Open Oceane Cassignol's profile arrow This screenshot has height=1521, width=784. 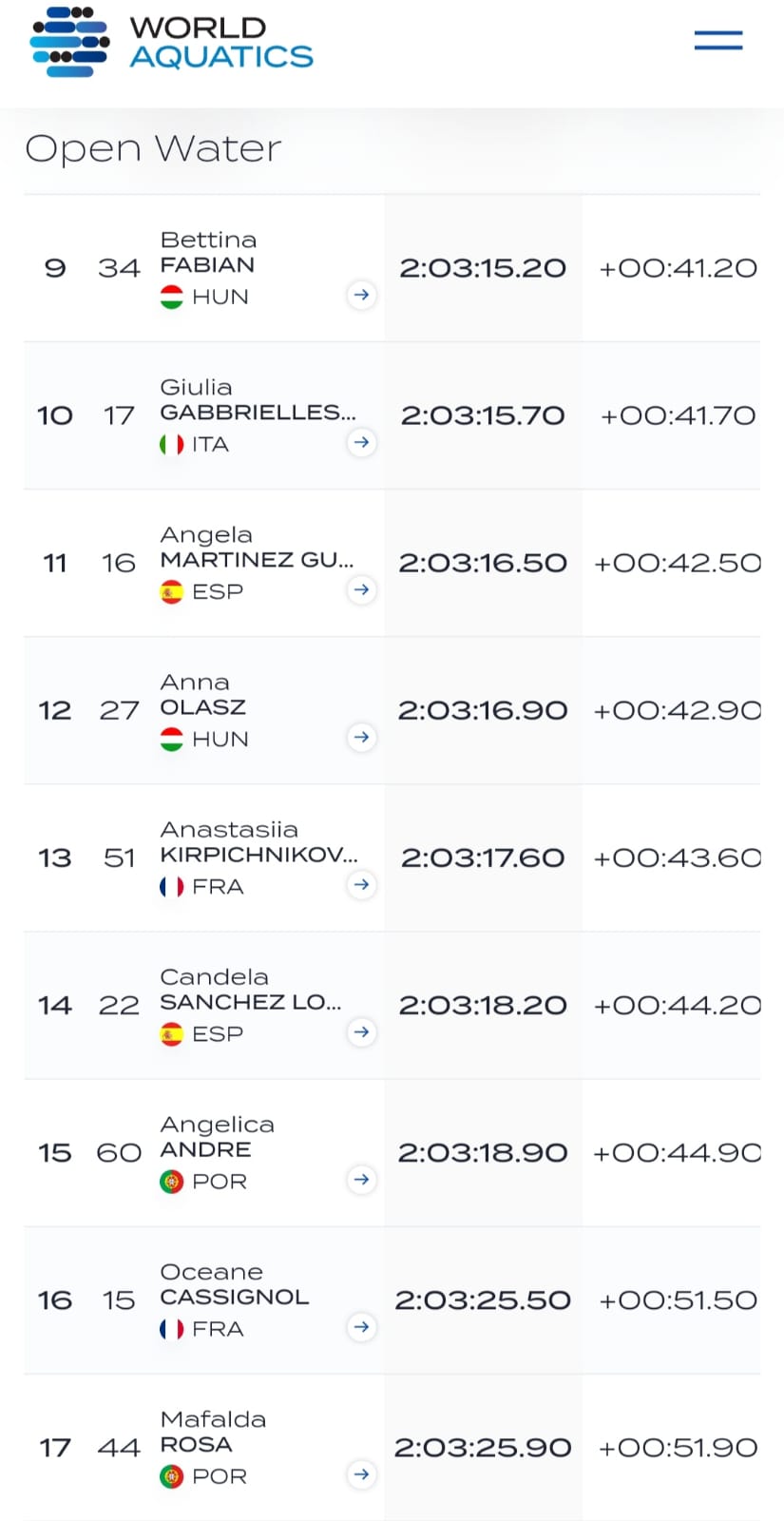(x=361, y=1326)
